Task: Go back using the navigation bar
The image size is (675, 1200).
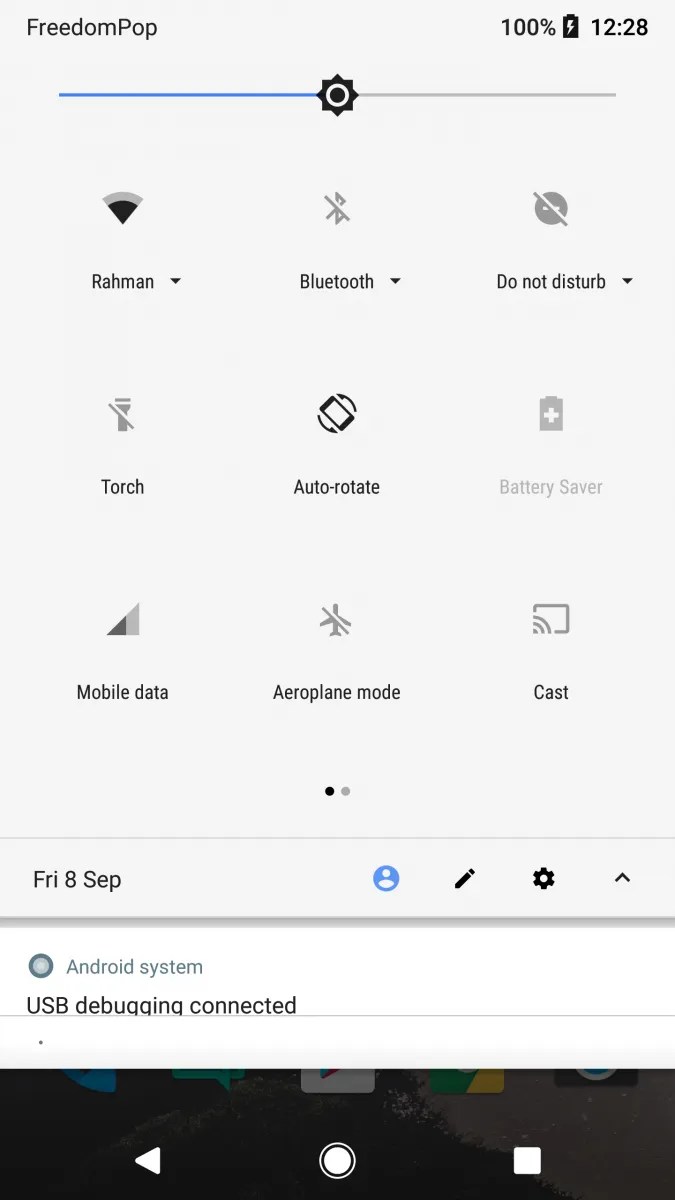Action: pyautogui.click(x=148, y=1160)
